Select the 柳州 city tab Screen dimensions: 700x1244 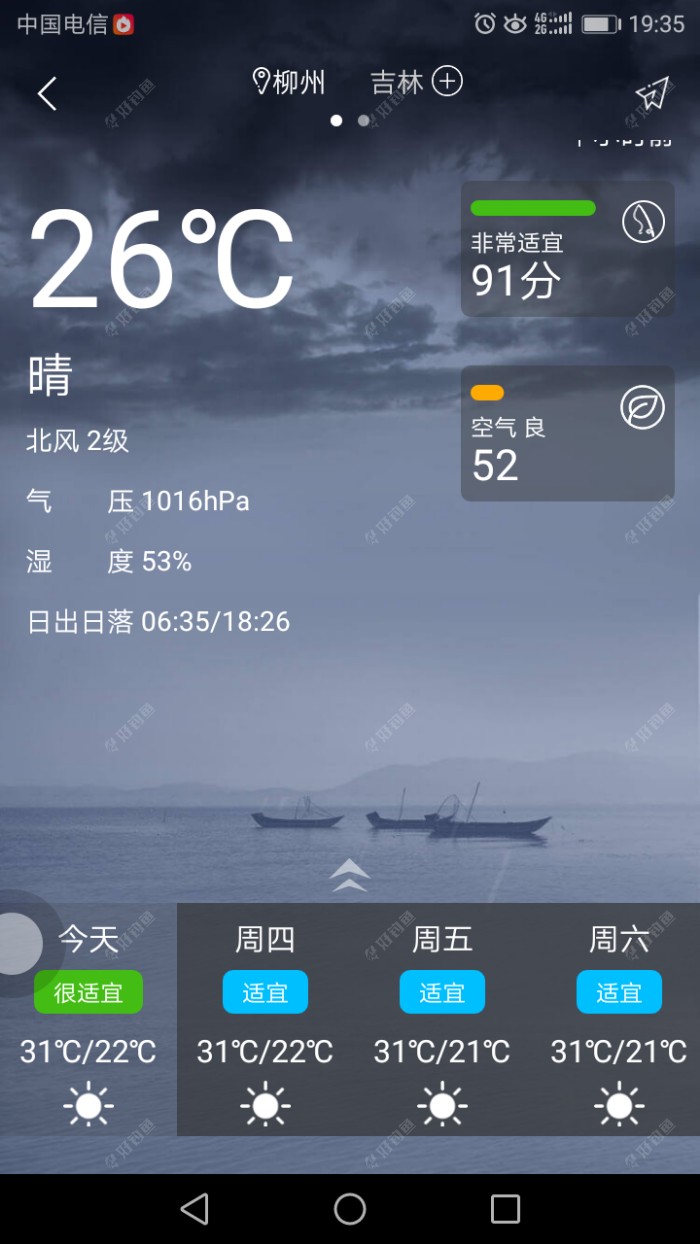click(x=290, y=82)
